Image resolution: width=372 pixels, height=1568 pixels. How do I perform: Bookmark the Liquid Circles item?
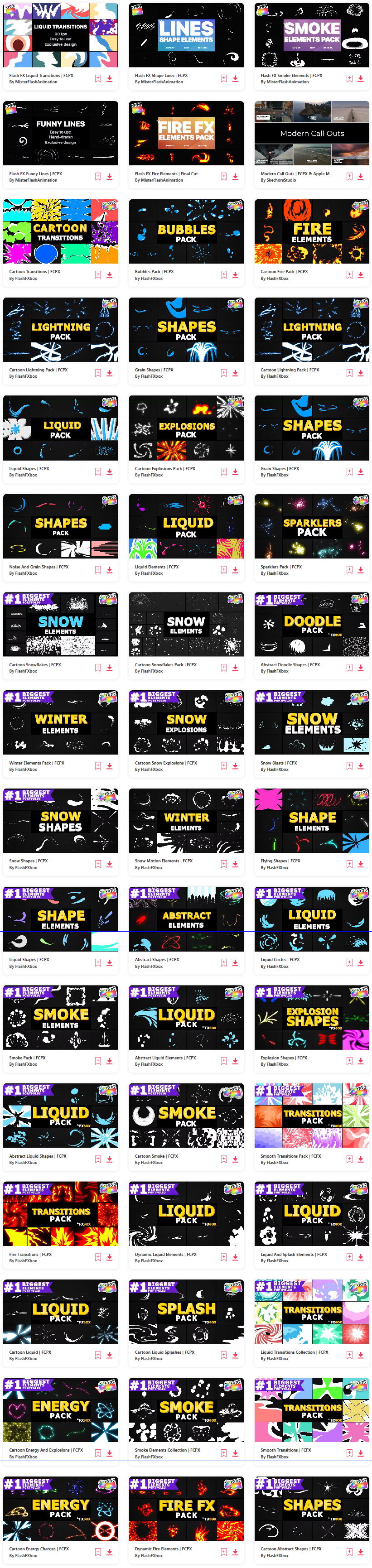coord(349,962)
